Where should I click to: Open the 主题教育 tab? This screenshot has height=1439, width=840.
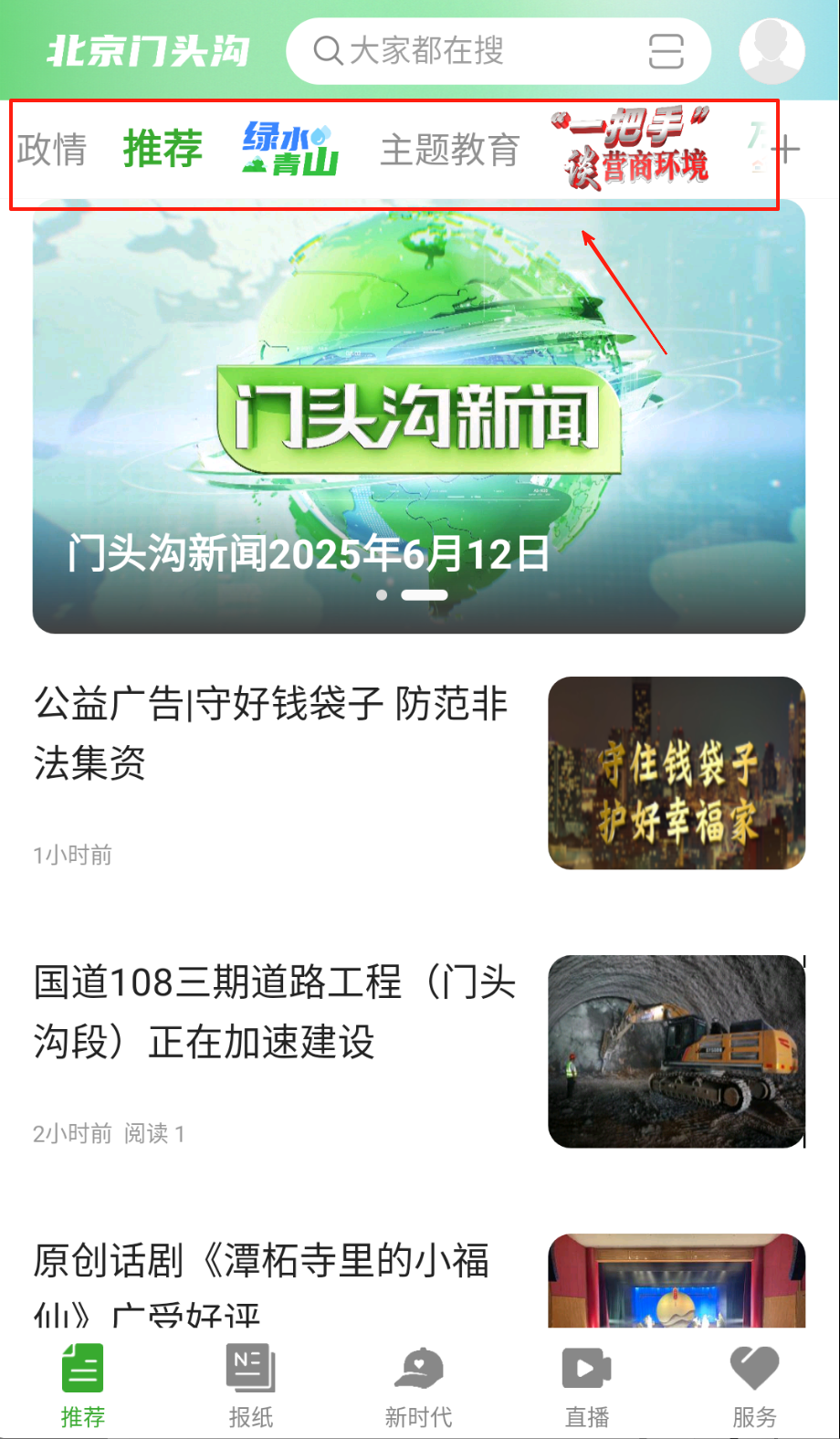(x=449, y=150)
